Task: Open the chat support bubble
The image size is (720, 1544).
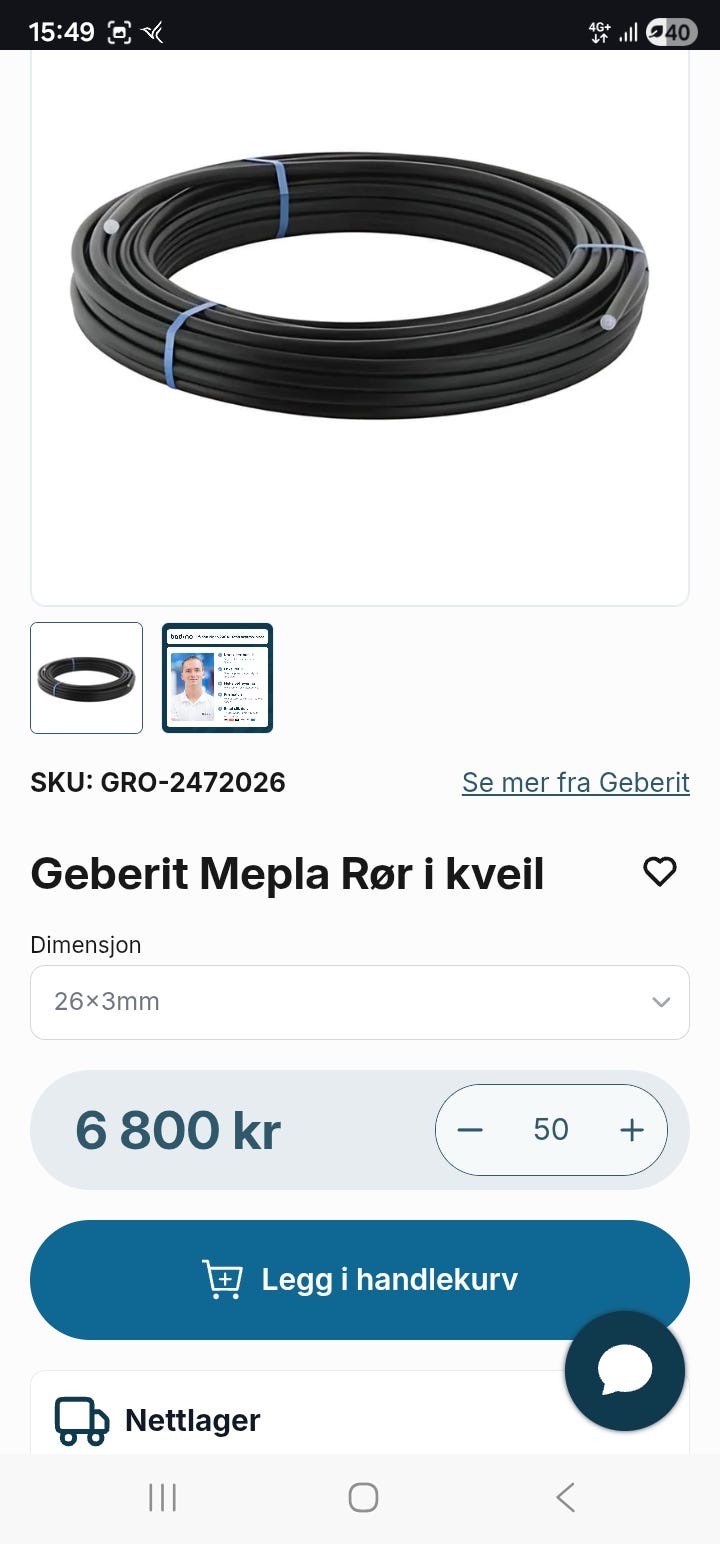Action: coord(625,1370)
